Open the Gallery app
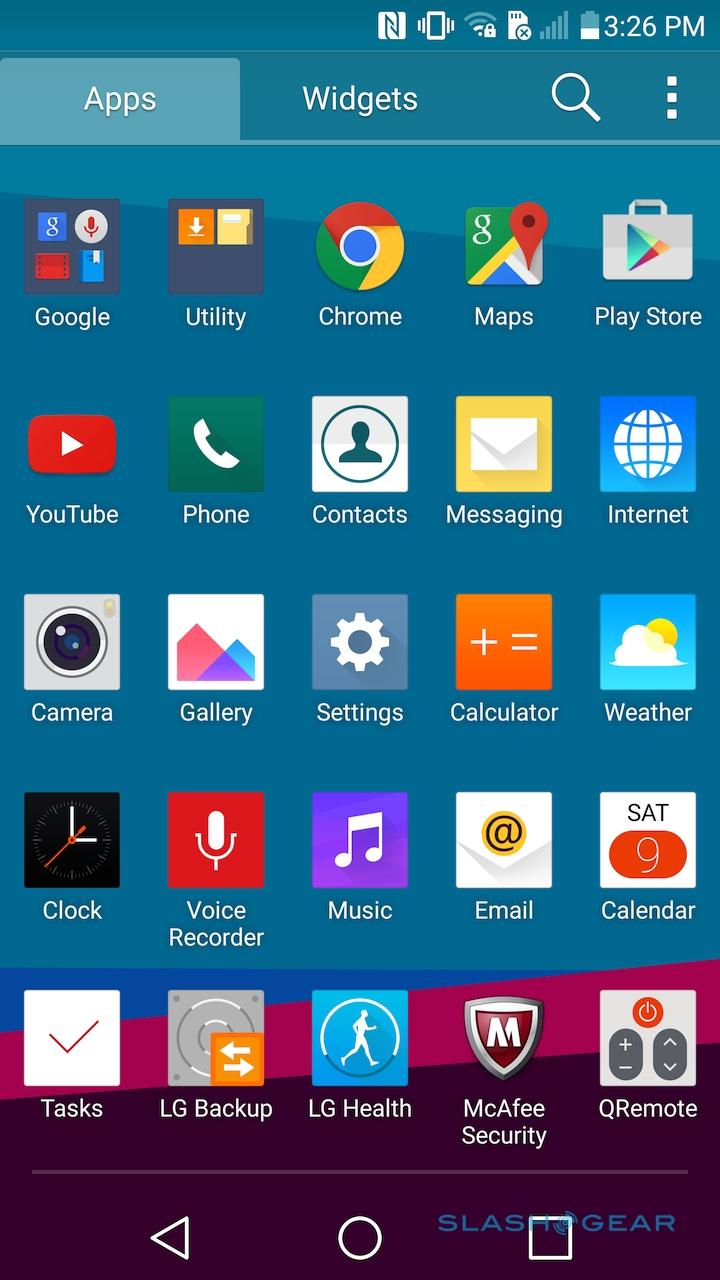Image resolution: width=720 pixels, height=1280 pixels. pos(216,642)
